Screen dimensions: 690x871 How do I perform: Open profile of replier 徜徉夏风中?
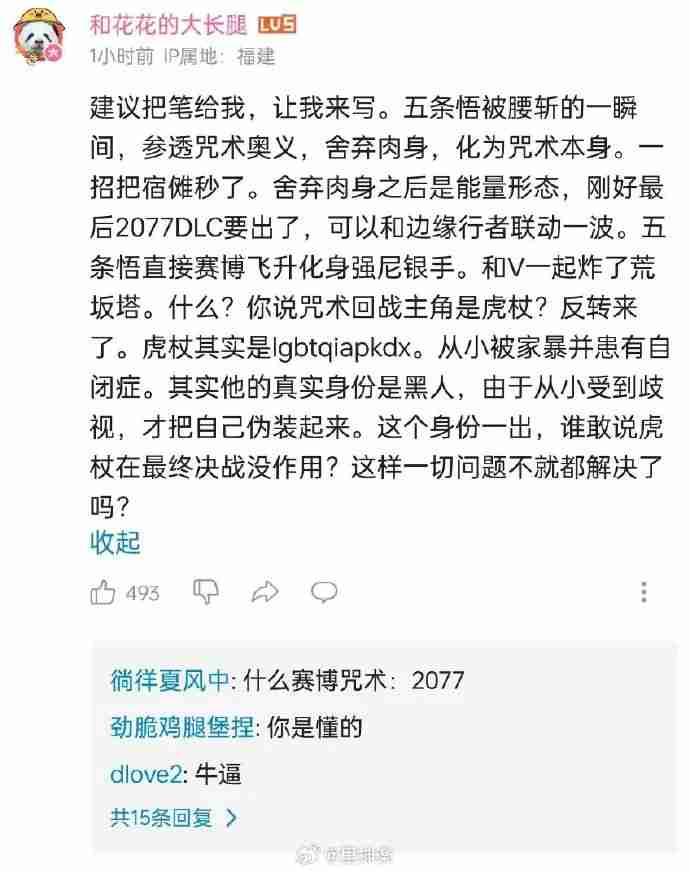coord(170,681)
